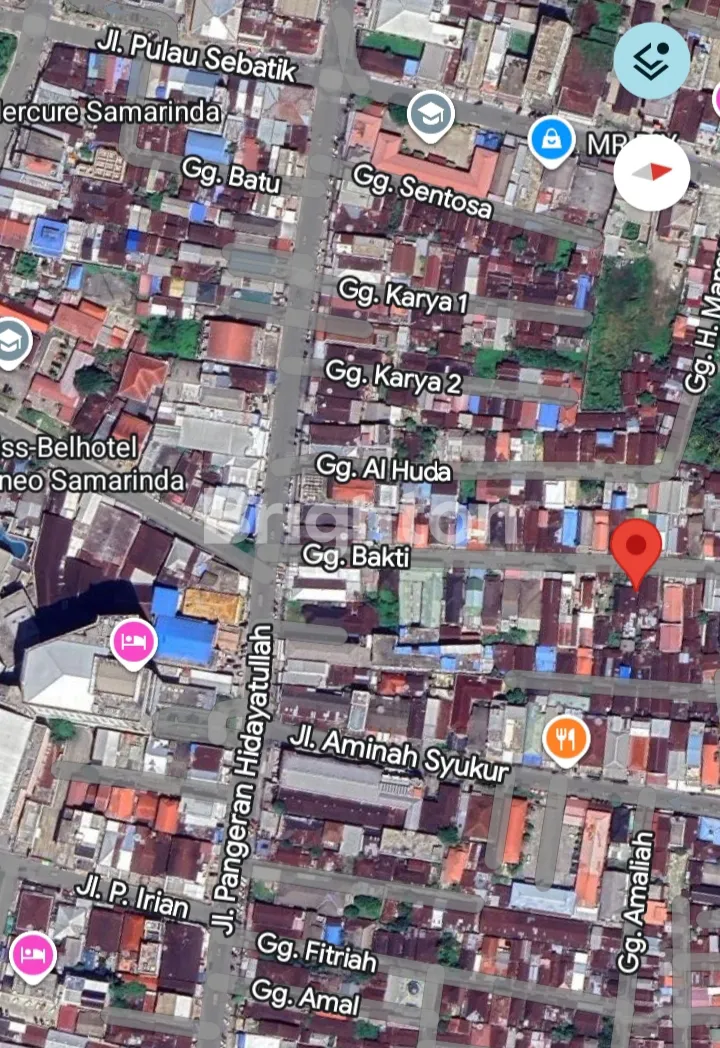This screenshot has width=720, height=1048.
Task: Open the school marker near Gg. Sentosa
Action: pyautogui.click(x=431, y=116)
